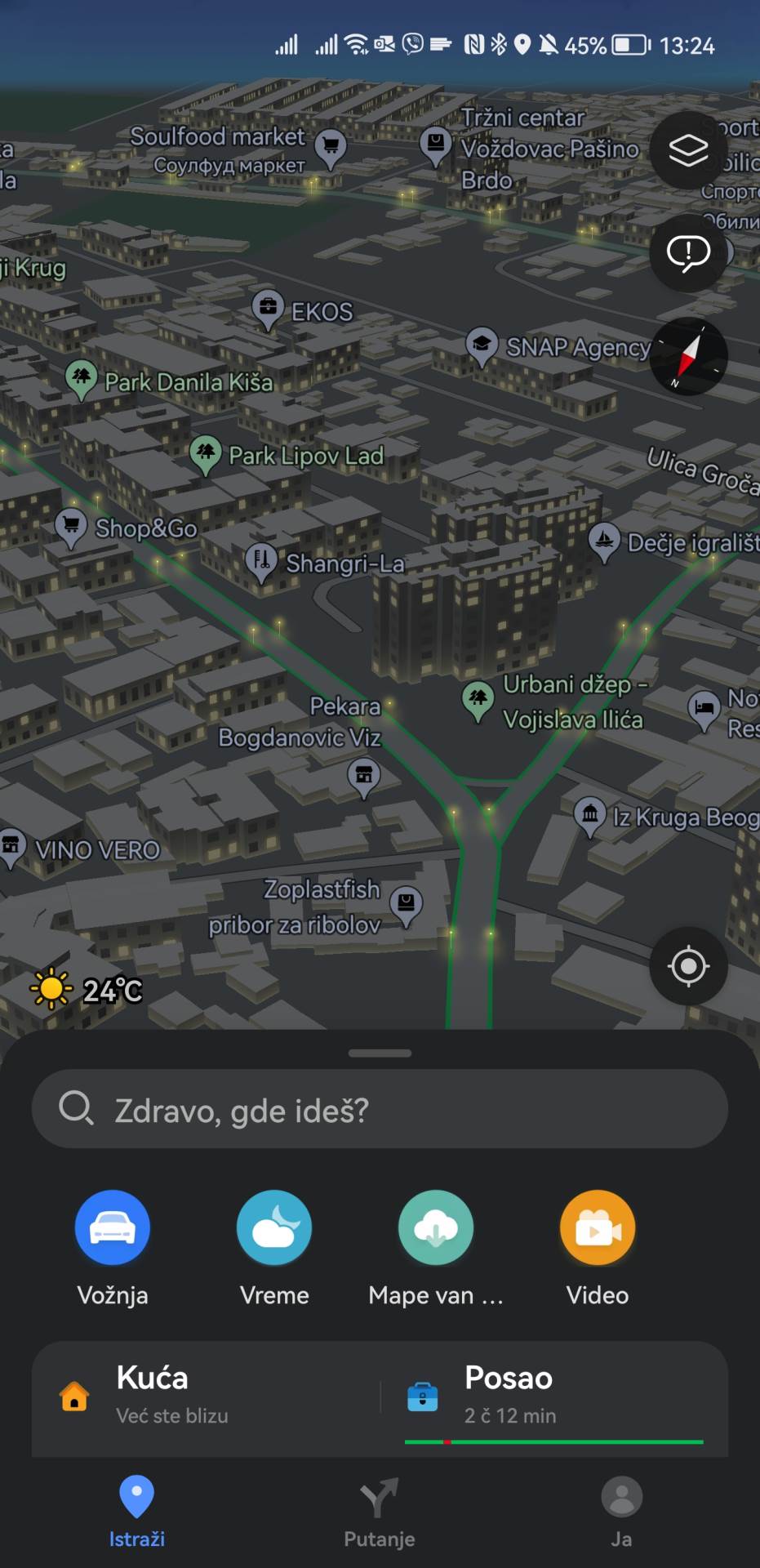Open the map layers selector

[x=688, y=149]
